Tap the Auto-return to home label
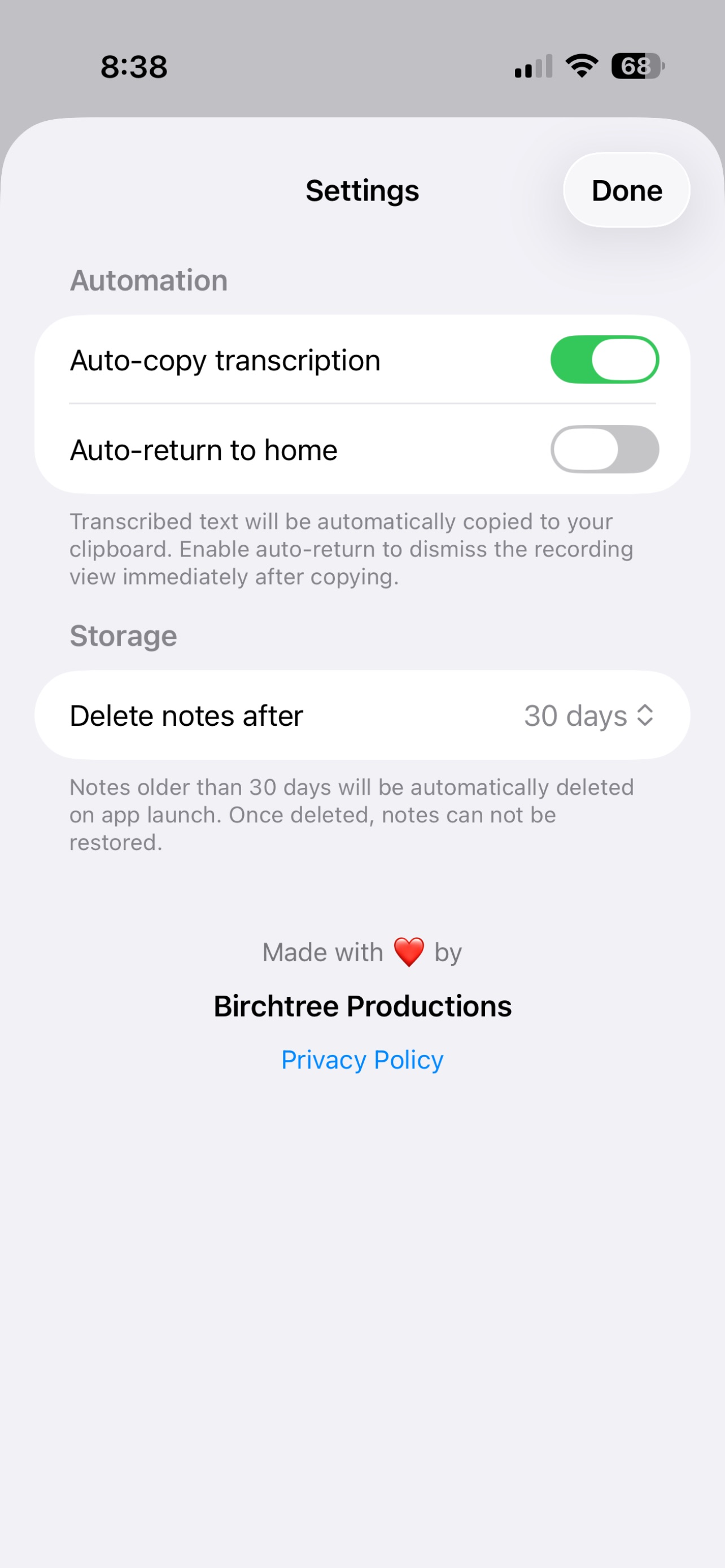This screenshot has width=725, height=1568. (204, 449)
